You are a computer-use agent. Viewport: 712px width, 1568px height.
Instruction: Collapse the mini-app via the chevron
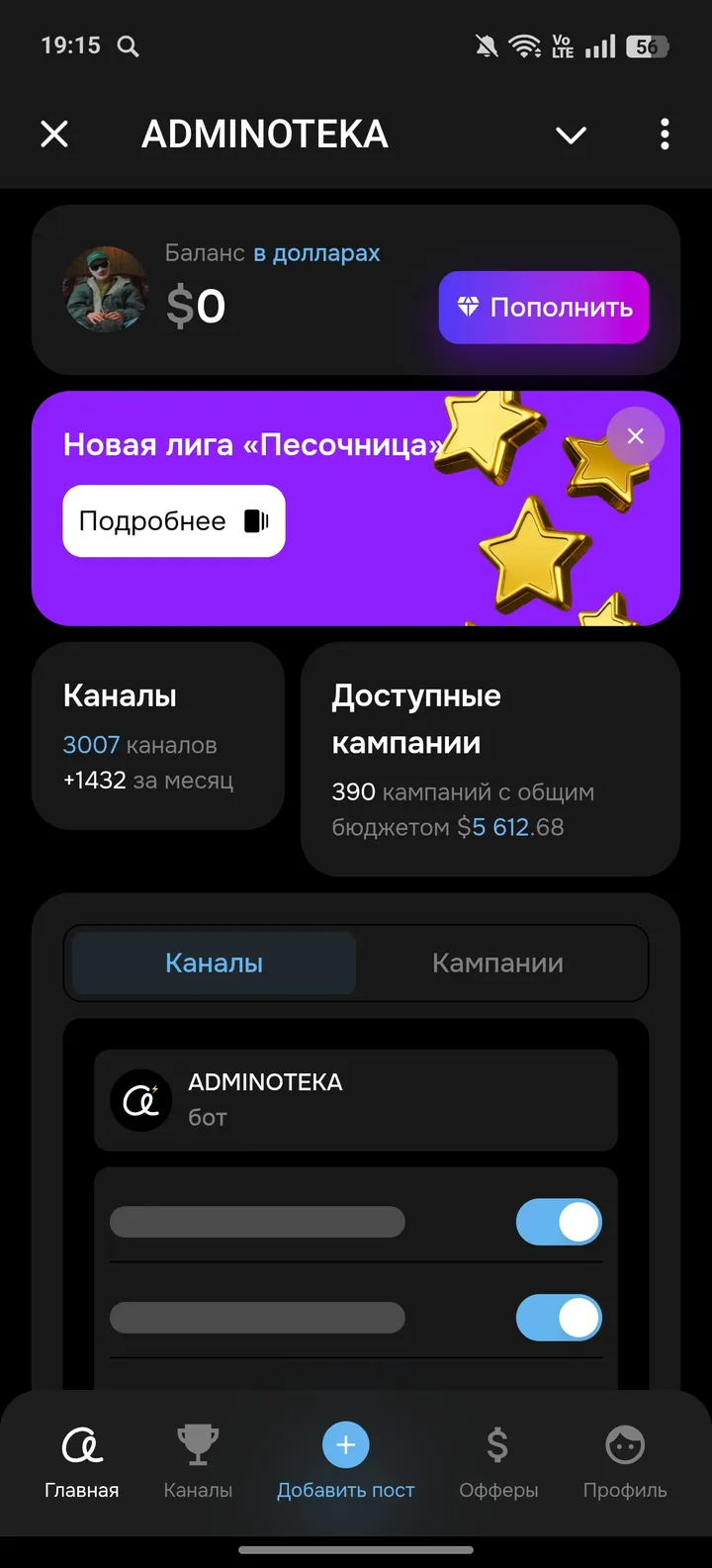coord(571,135)
